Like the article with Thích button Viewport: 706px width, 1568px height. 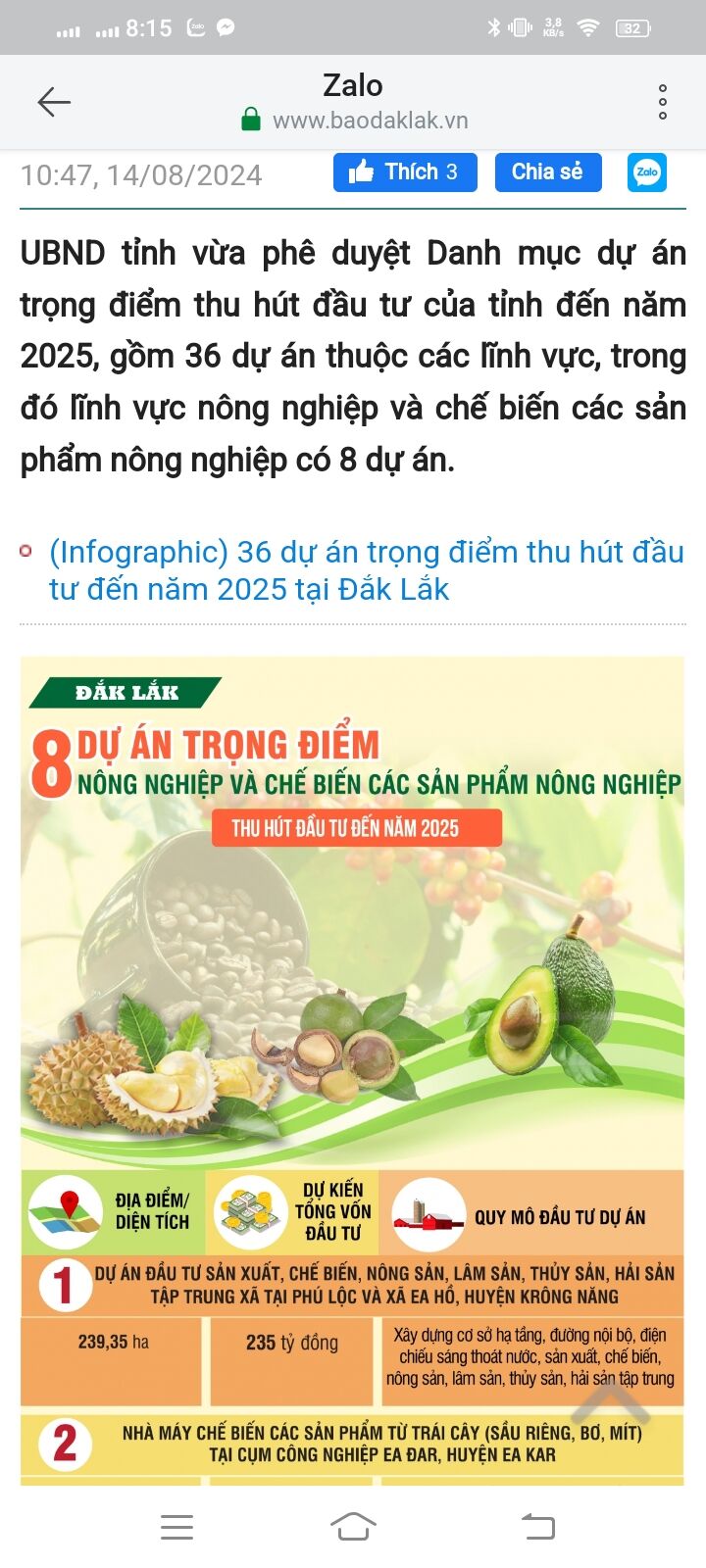click(405, 172)
